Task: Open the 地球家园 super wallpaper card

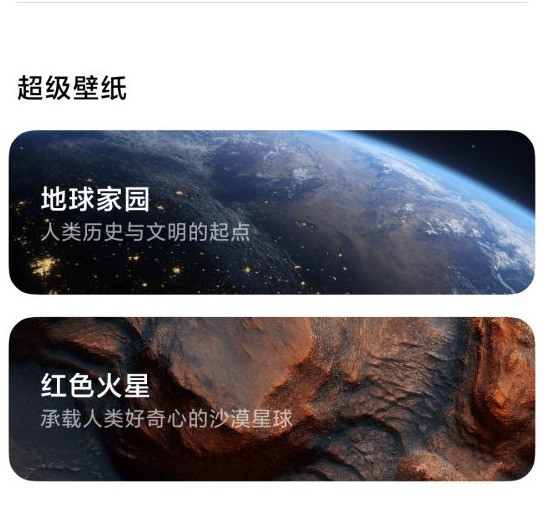Action: point(272,212)
